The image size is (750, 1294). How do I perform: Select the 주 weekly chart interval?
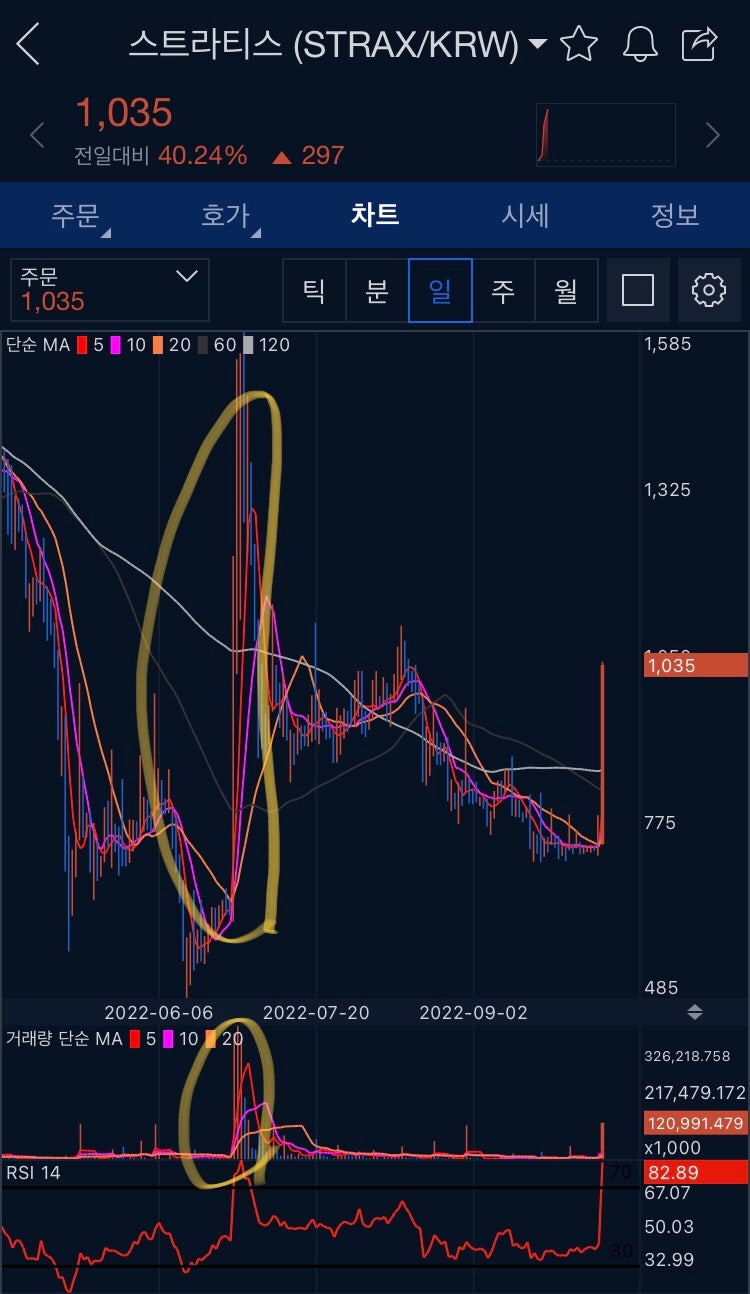tap(503, 291)
